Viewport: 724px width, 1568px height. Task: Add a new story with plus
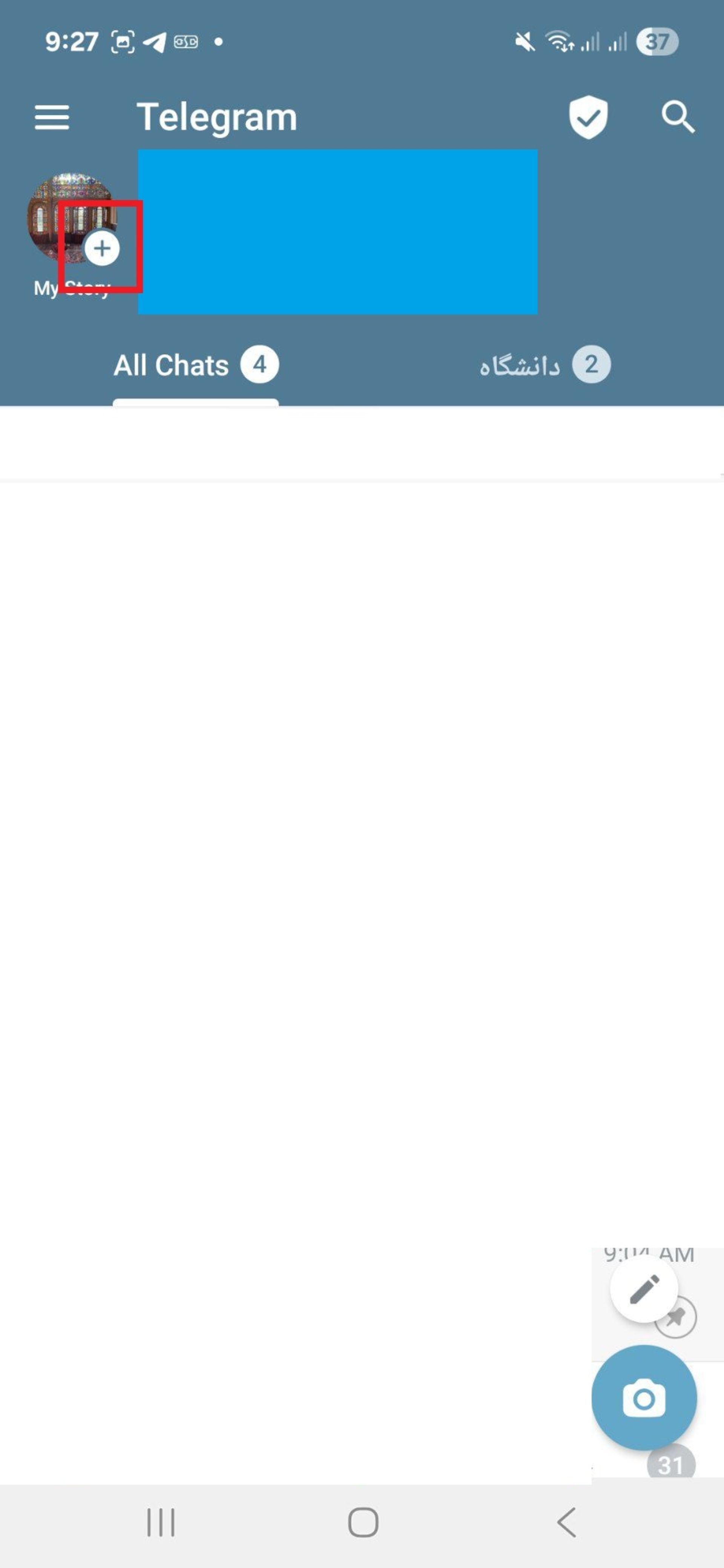coord(102,248)
